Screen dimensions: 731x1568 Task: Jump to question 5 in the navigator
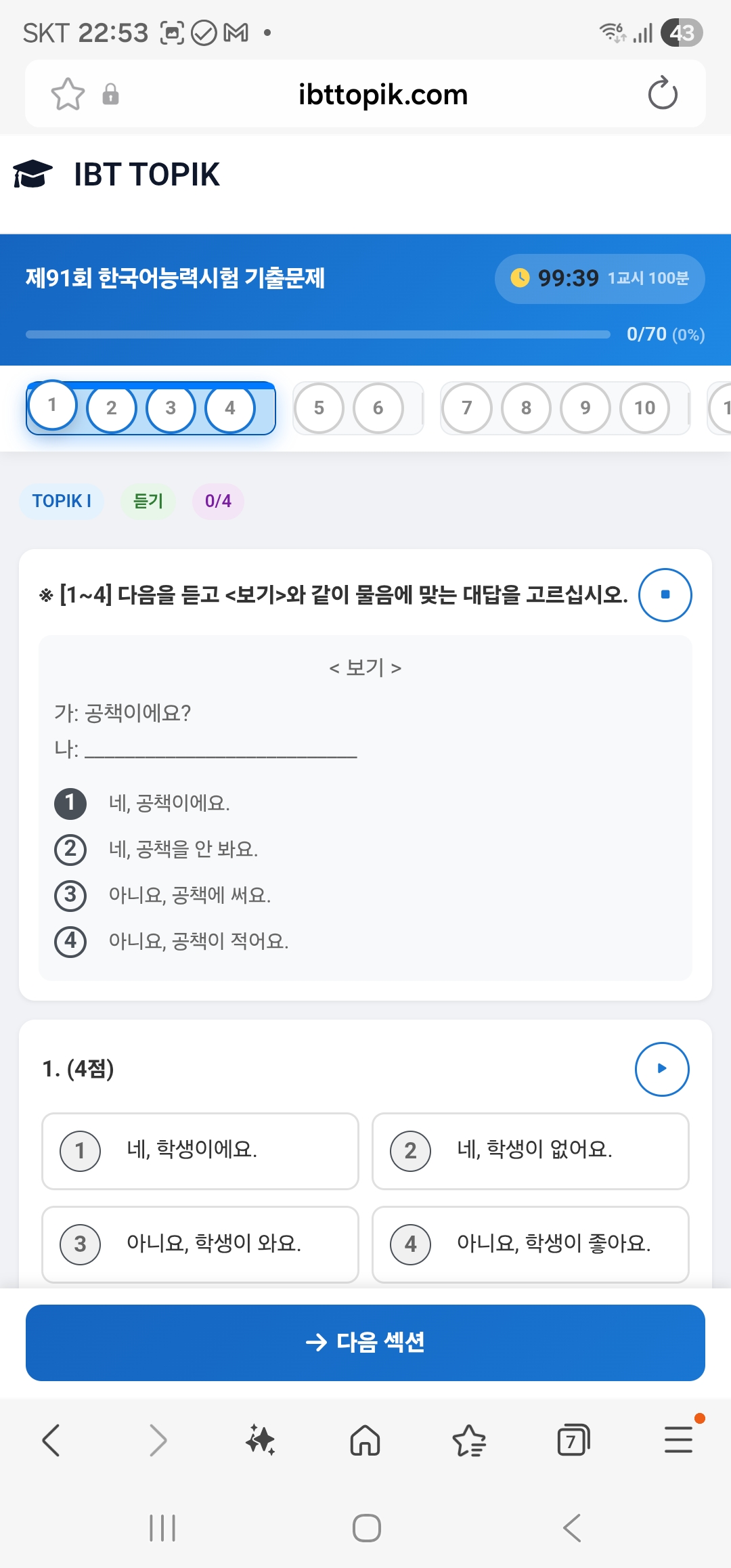319,408
